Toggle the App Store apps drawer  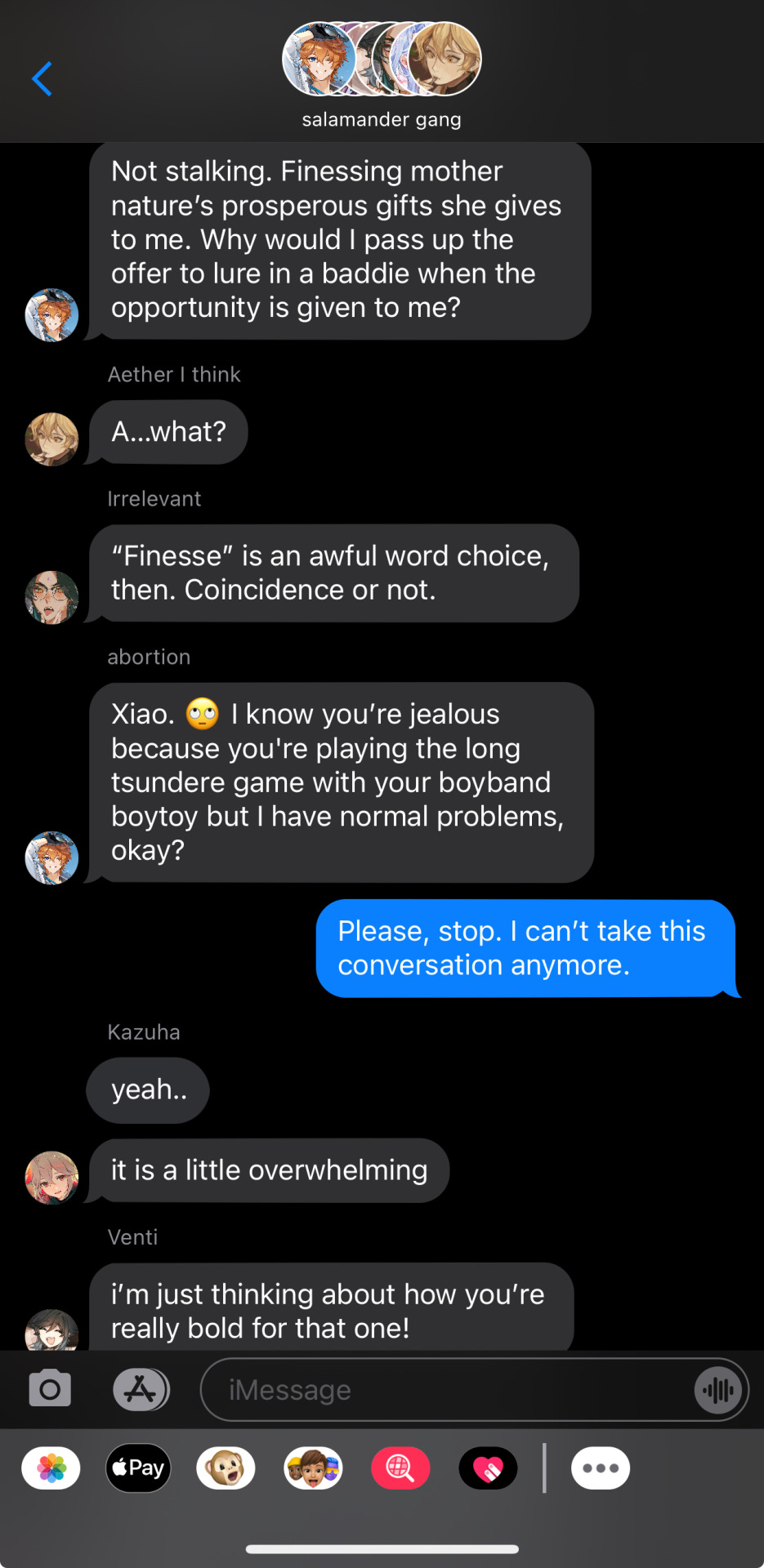pos(141,1389)
